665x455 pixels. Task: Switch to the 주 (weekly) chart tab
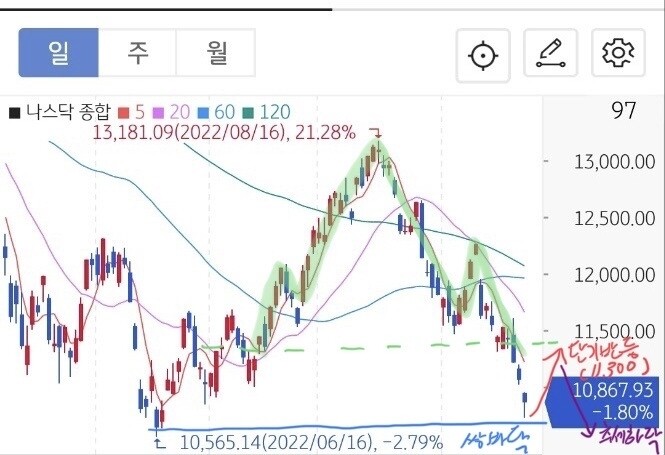(137, 53)
